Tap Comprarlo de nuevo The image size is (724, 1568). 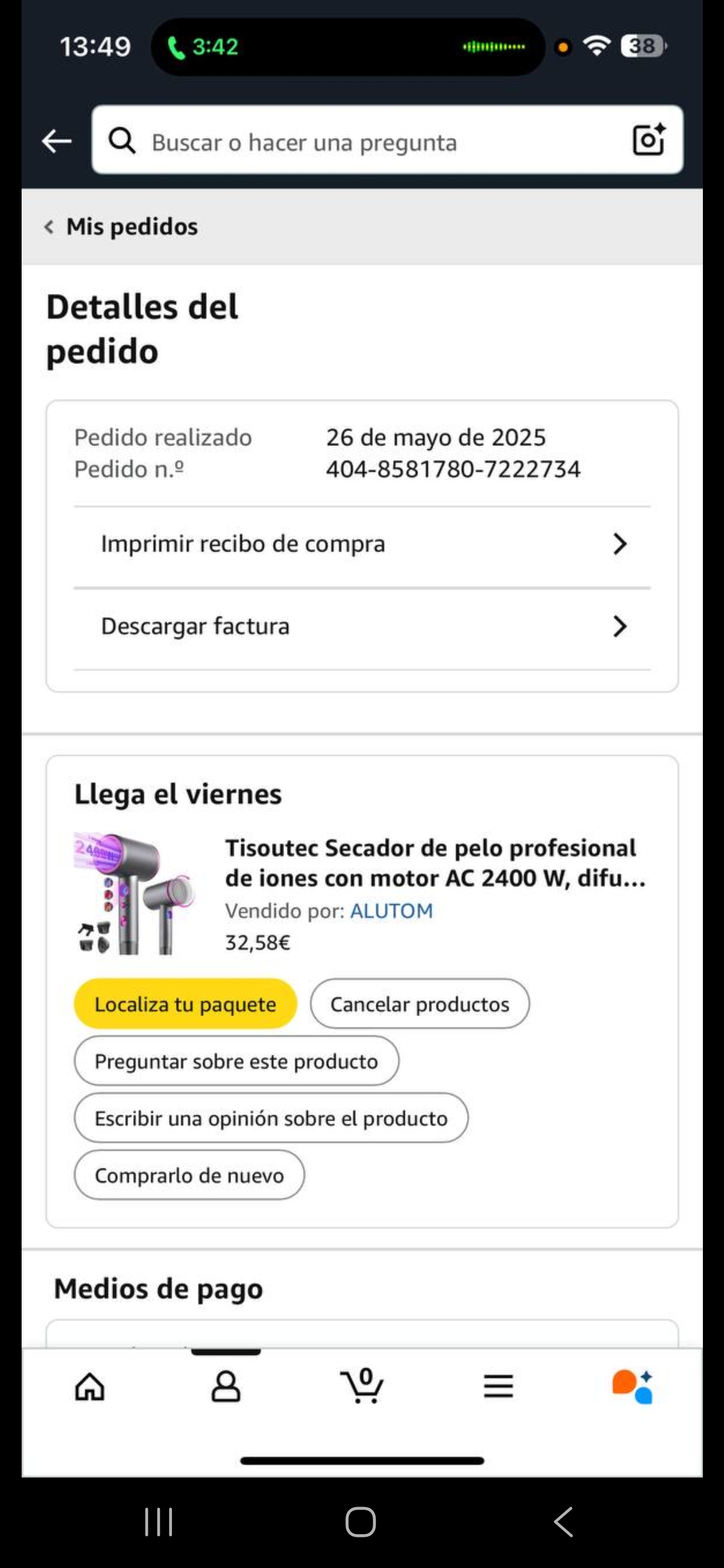tap(189, 1175)
